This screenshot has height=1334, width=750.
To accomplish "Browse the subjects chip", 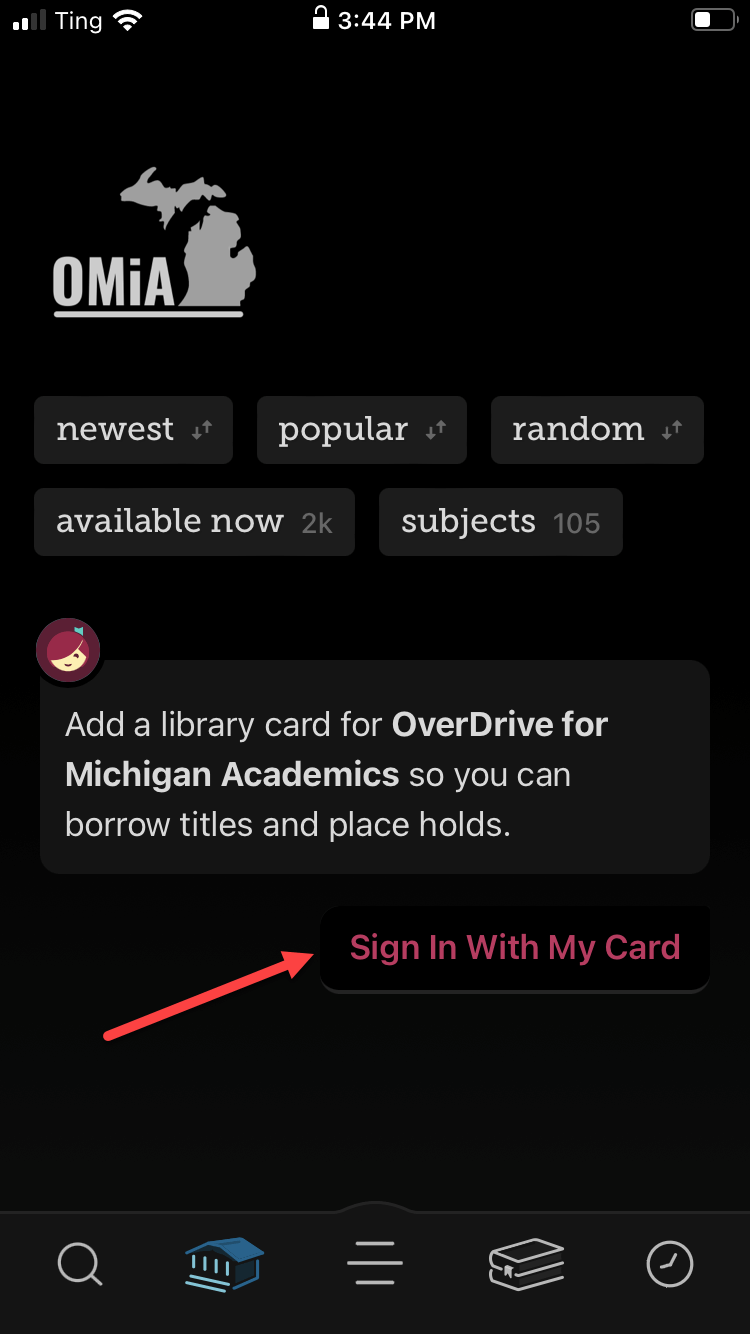I will coord(501,522).
